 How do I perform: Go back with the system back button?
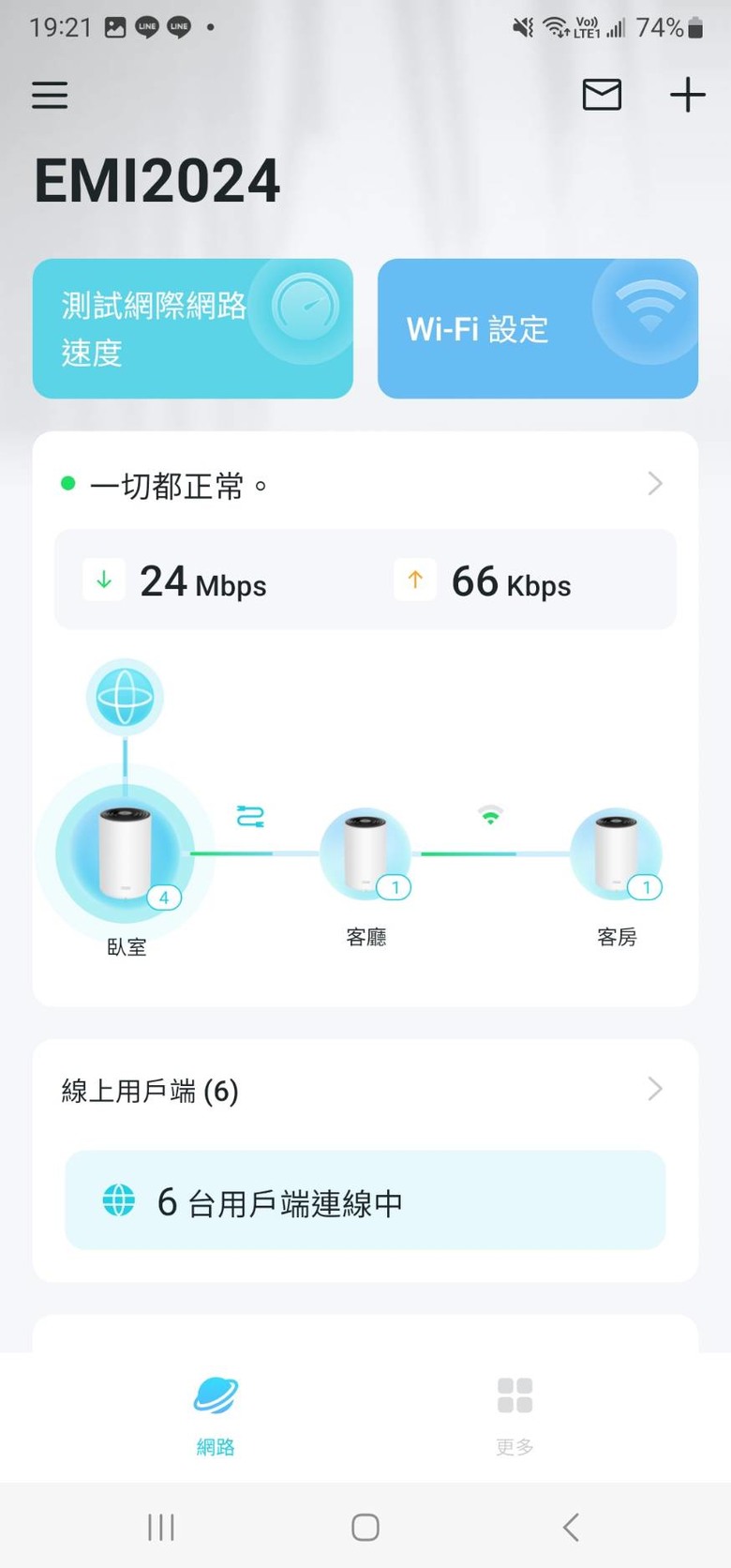571,1527
